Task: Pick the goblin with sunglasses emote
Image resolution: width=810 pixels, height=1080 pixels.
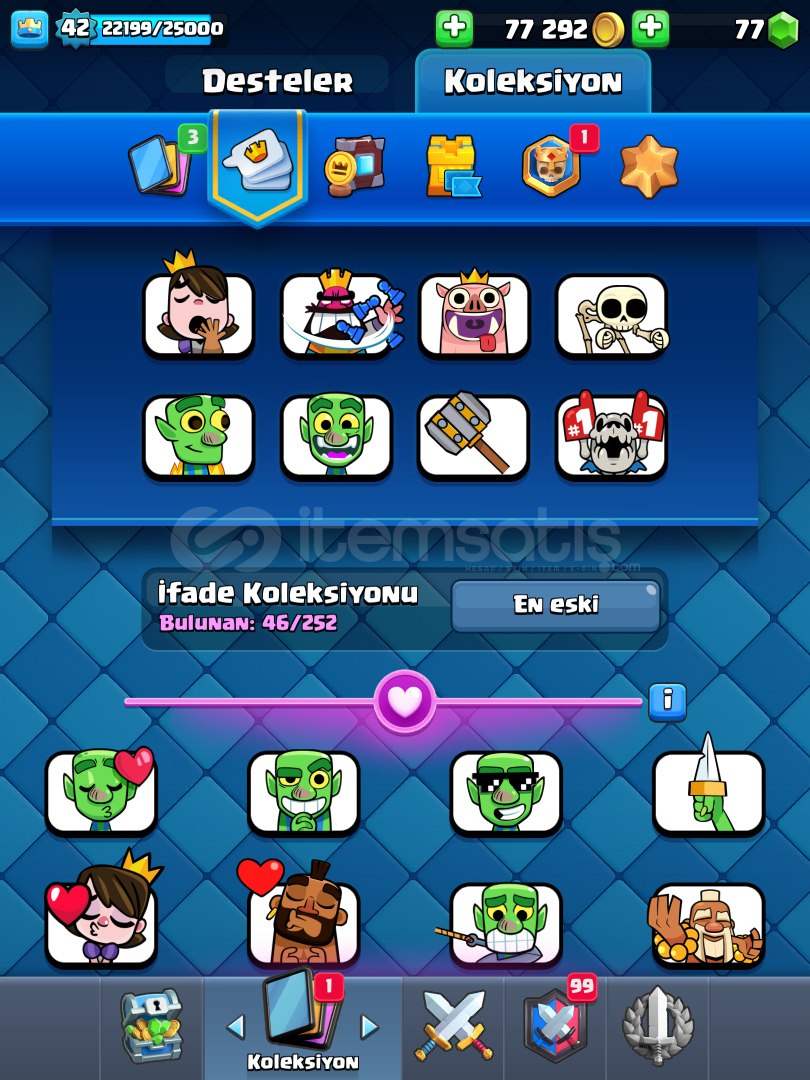Action: coord(505,792)
